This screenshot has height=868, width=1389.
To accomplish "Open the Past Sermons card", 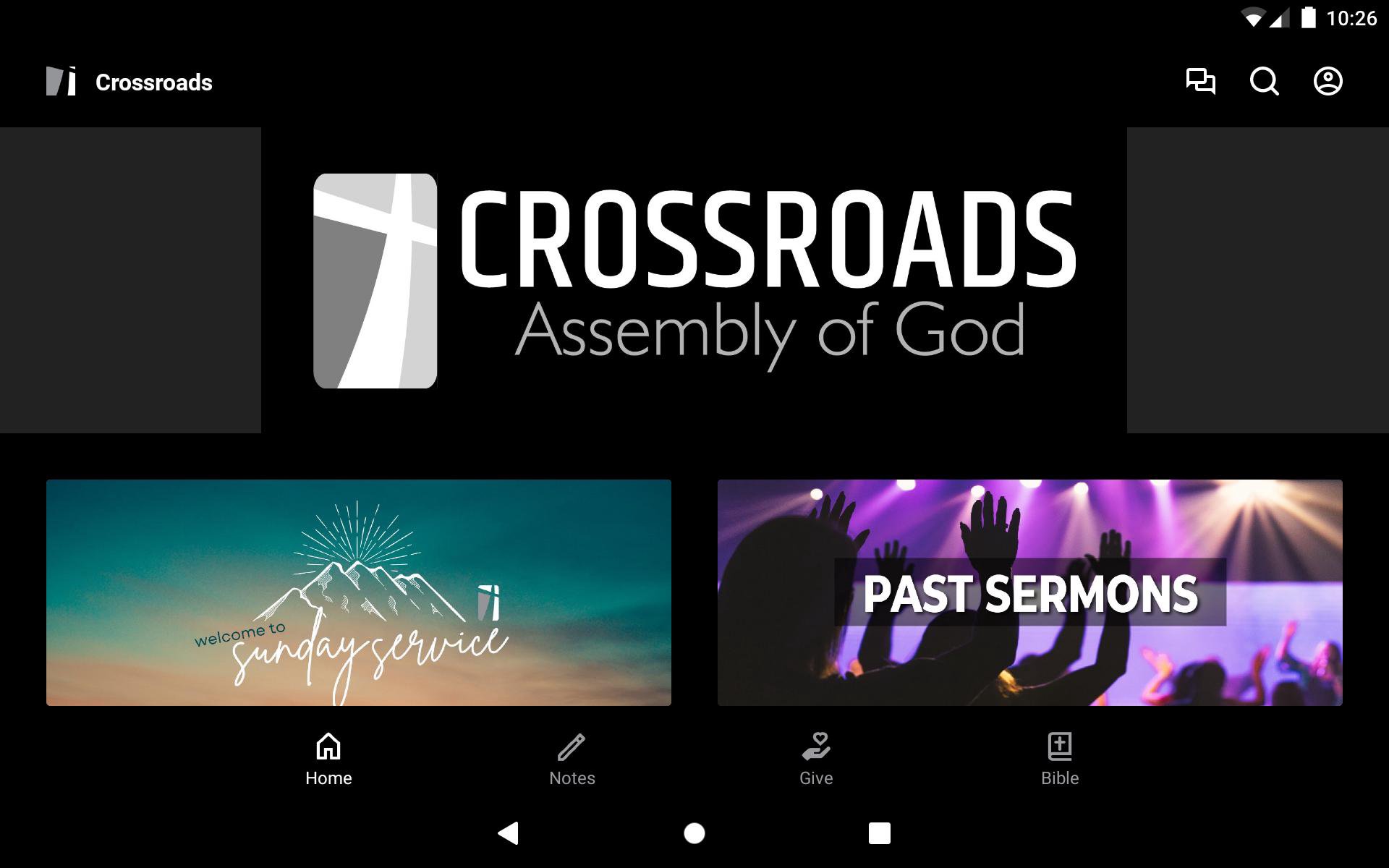I will (1029, 592).
